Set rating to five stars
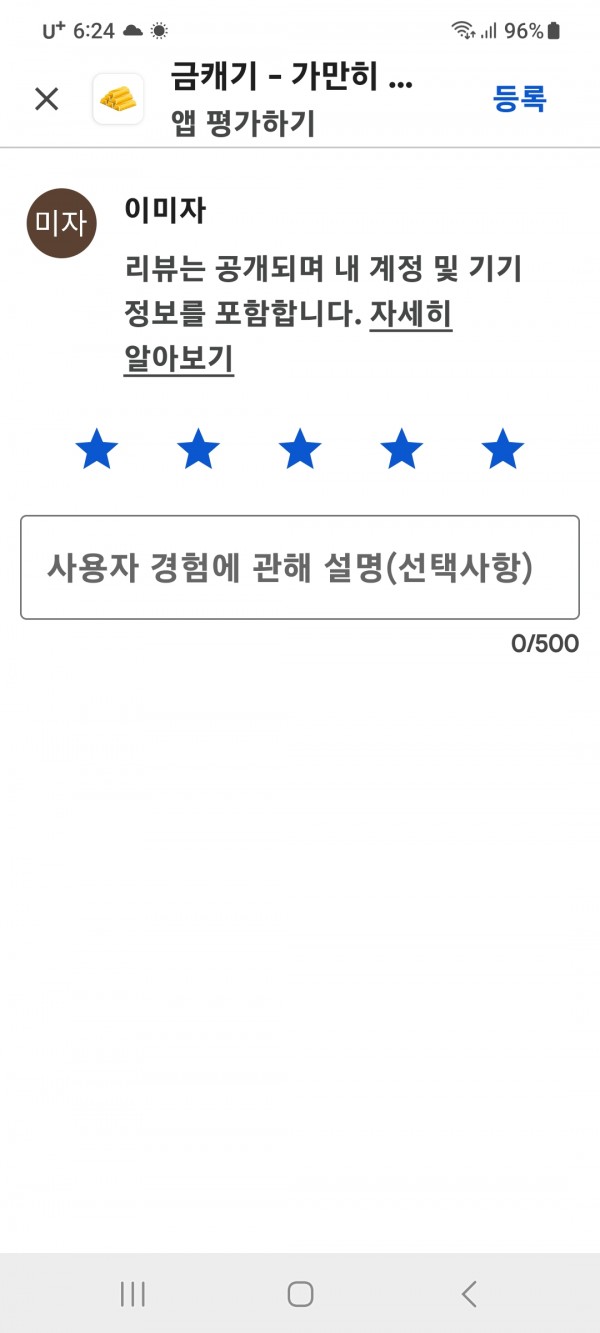 (503, 450)
